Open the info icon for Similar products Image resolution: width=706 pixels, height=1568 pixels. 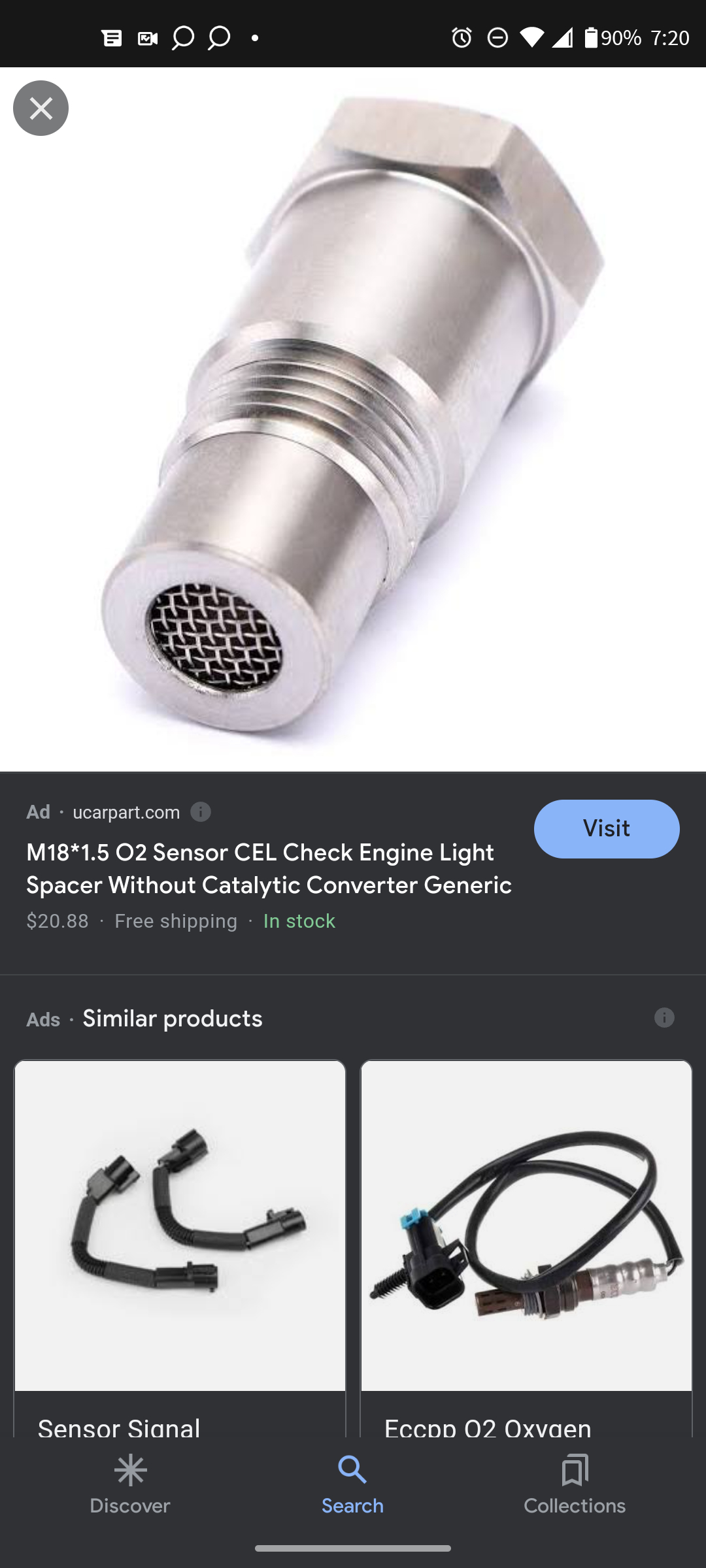[664, 1018]
